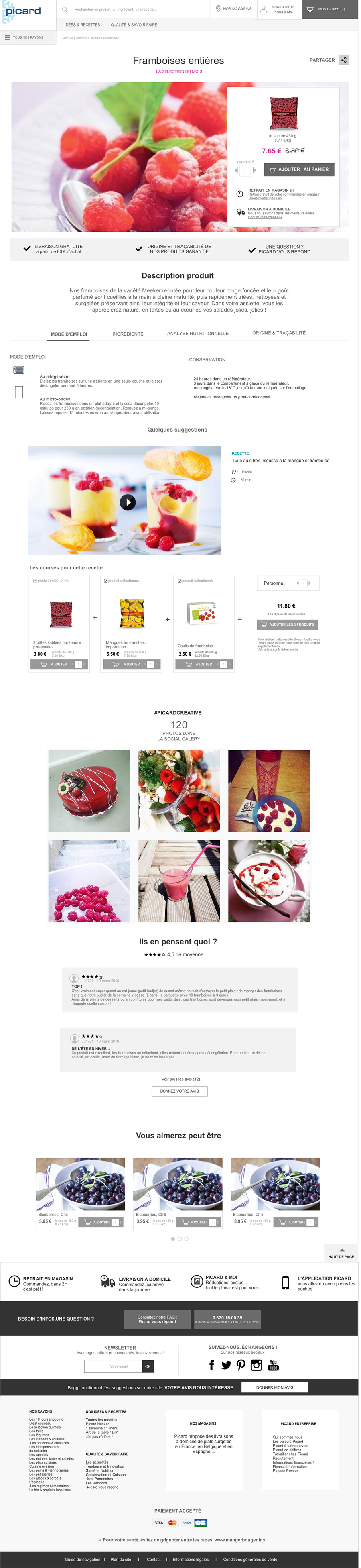Open Mon Compte account menu
Screen dimensions: 361x1568
(278, 9)
